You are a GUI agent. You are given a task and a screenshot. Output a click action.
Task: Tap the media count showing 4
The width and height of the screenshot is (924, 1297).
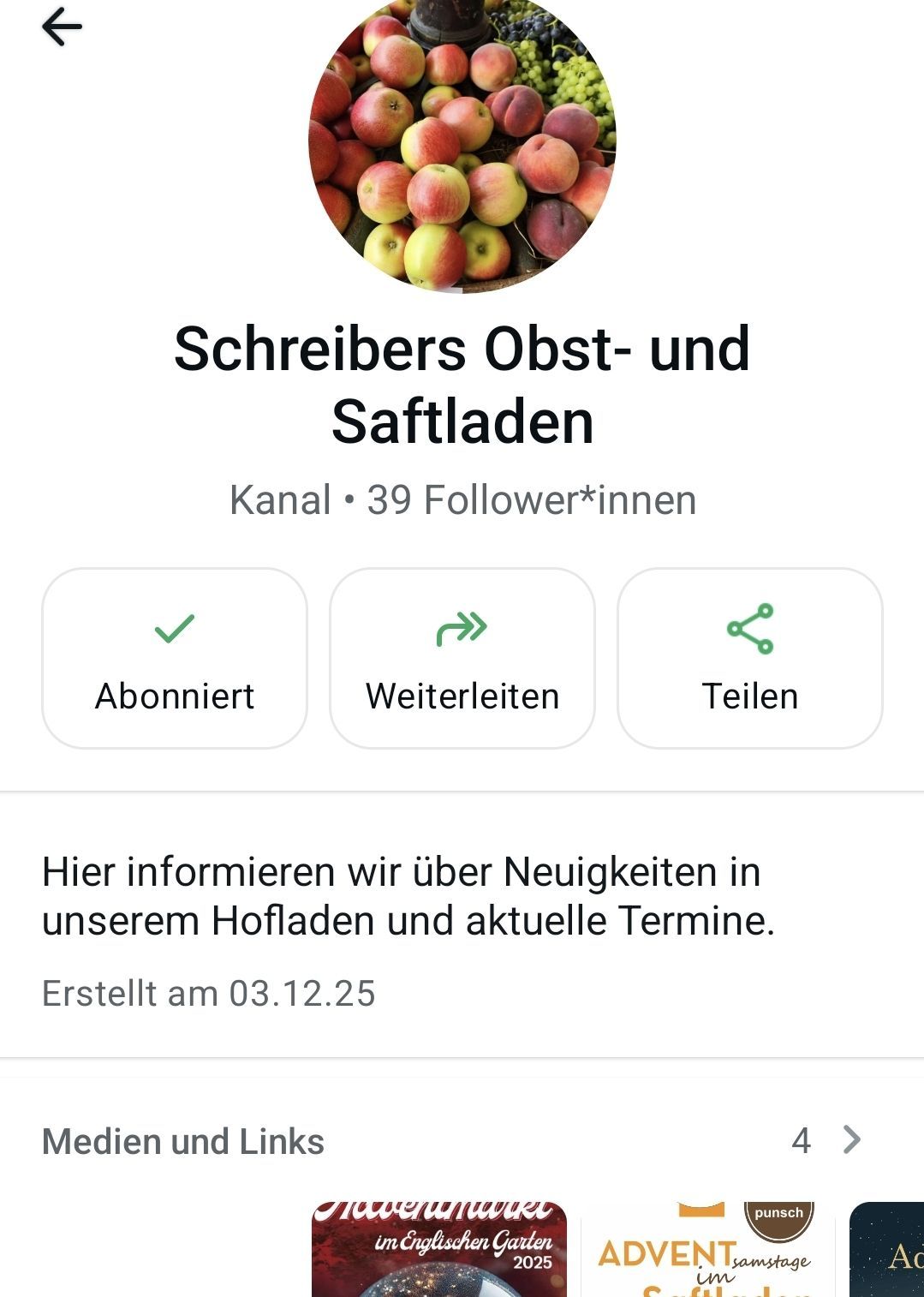802,1140
